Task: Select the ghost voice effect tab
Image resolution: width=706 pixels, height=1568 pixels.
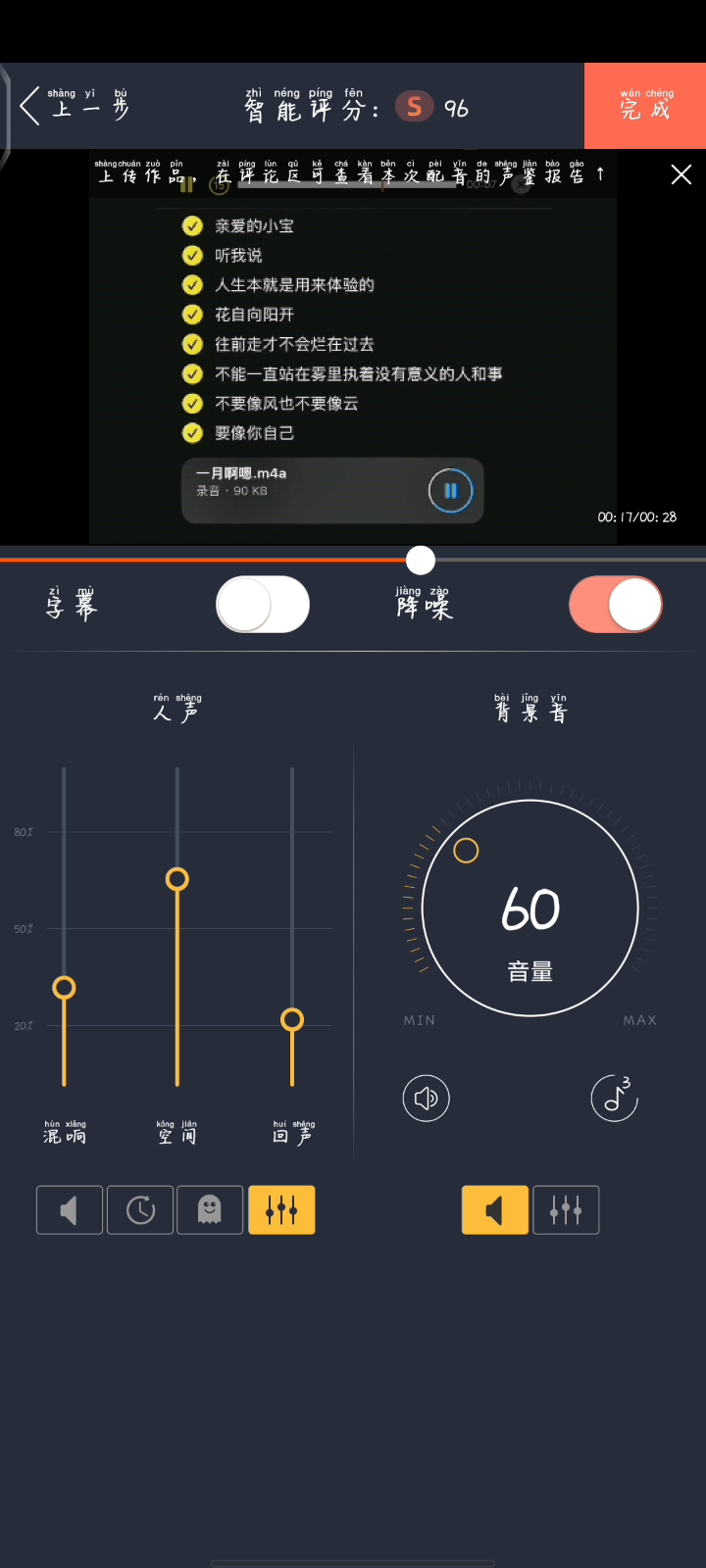Action: pos(210,1210)
